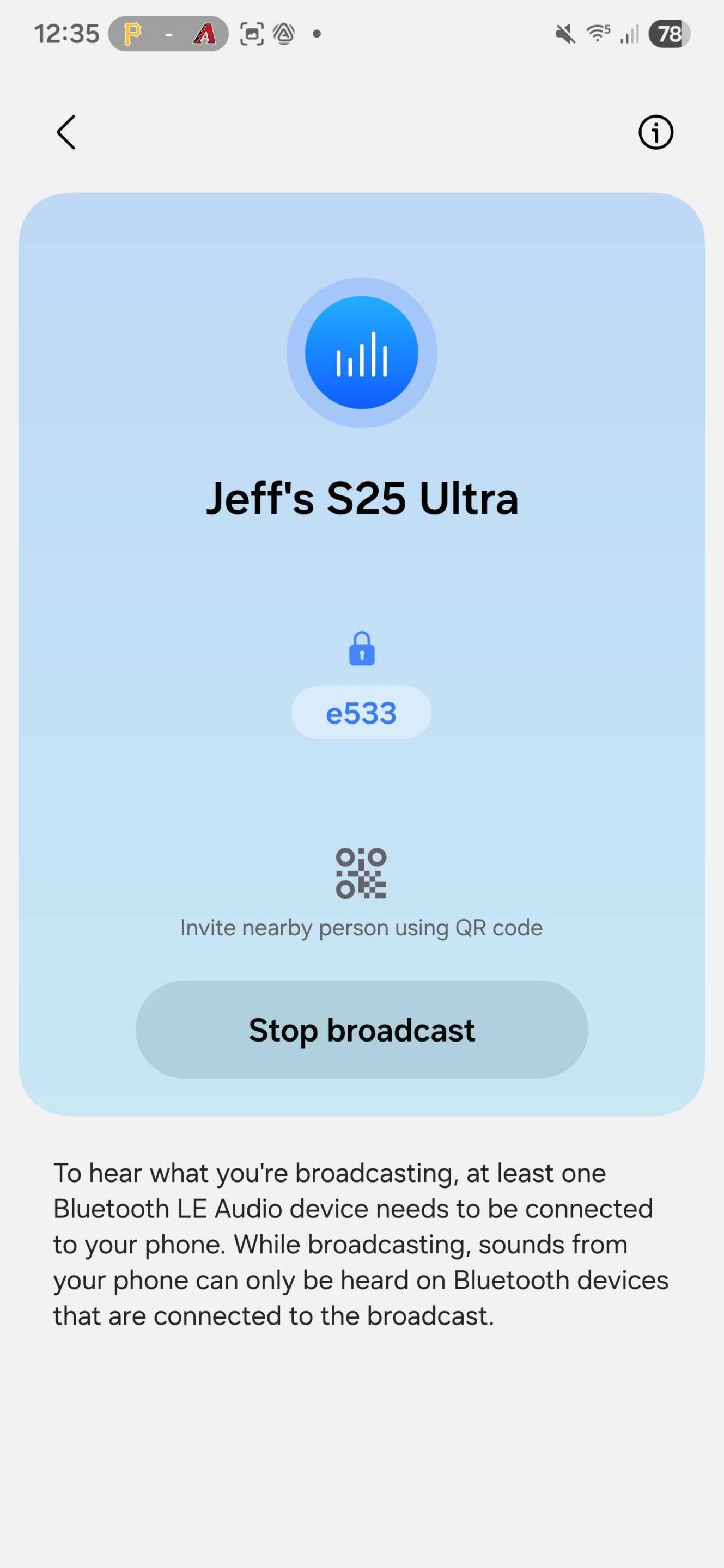Open the broadcast info icon
This screenshot has height=1568, width=724.
coord(655,132)
